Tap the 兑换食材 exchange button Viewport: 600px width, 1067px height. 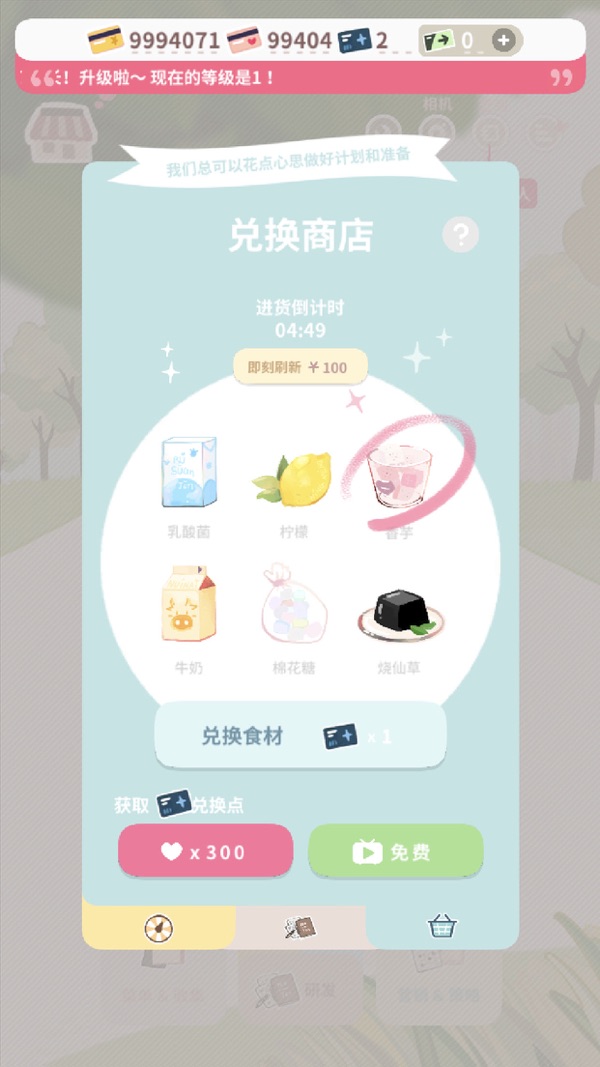[300, 736]
